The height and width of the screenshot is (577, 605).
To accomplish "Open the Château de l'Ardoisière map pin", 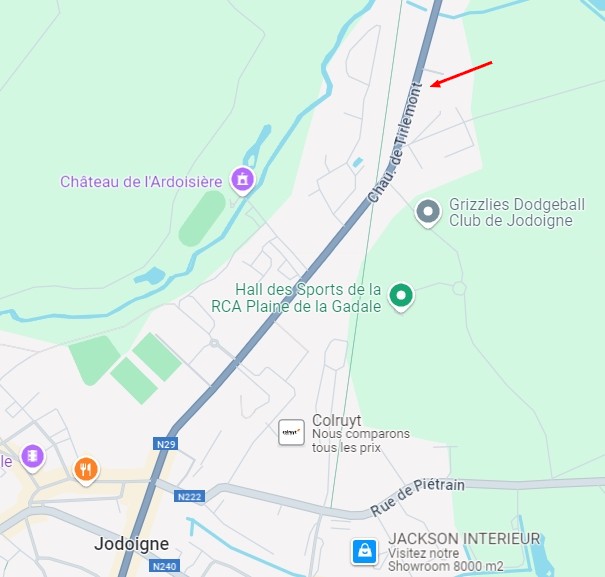I will 242,180.
